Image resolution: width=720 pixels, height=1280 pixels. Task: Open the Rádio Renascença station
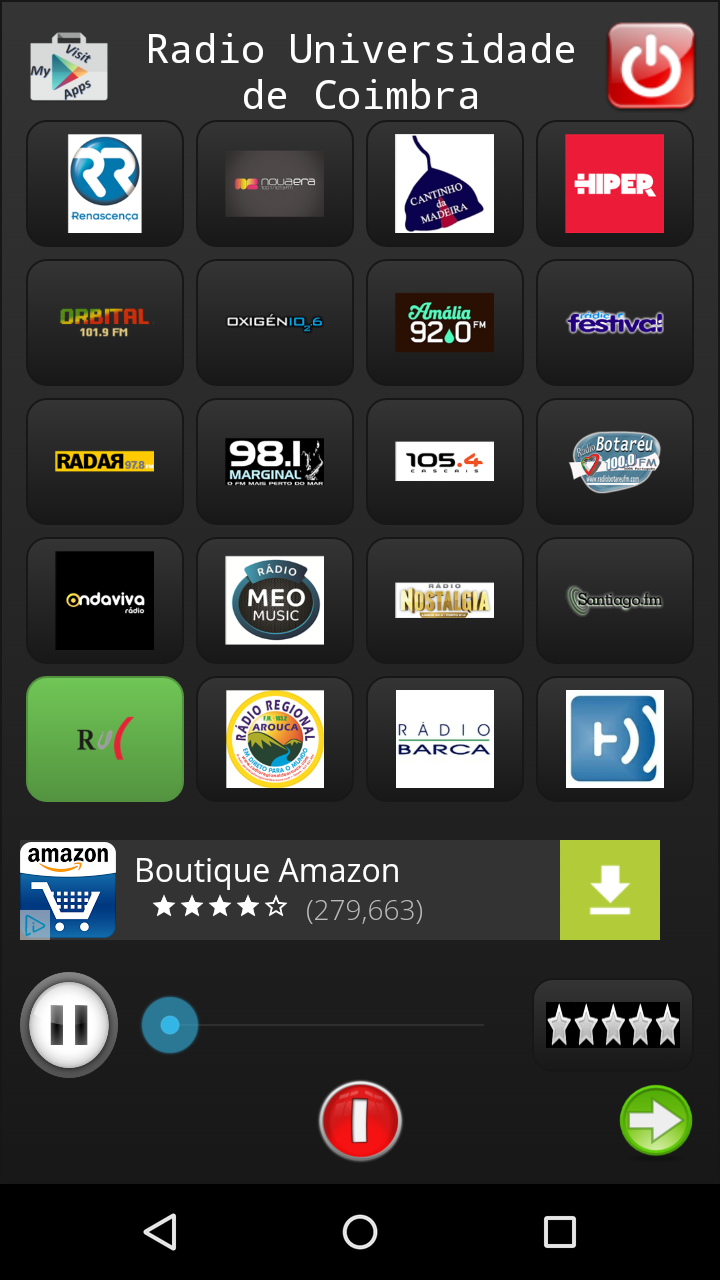(x=104, y=183)
